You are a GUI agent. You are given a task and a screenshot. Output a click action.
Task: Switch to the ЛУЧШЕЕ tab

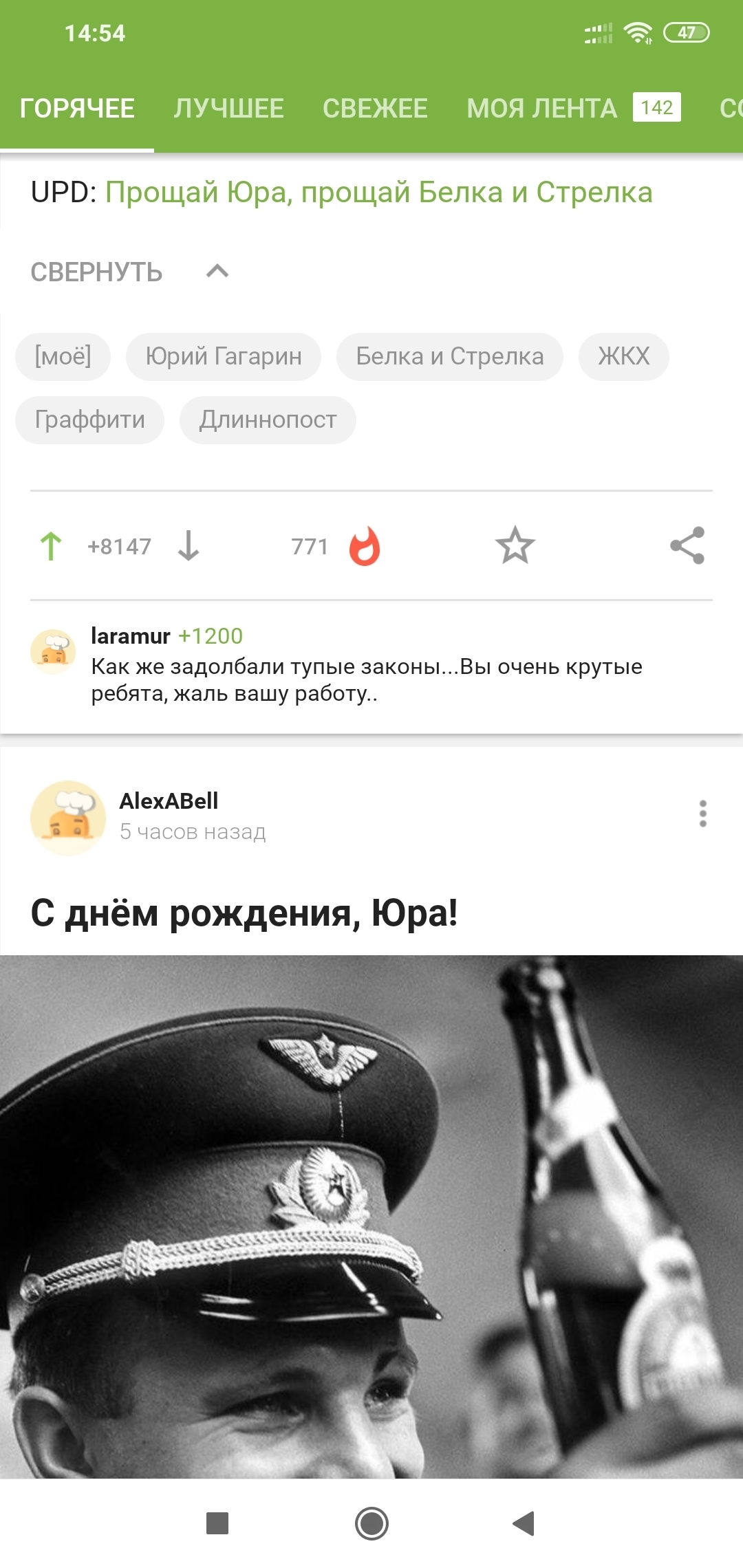click(228, 109)
